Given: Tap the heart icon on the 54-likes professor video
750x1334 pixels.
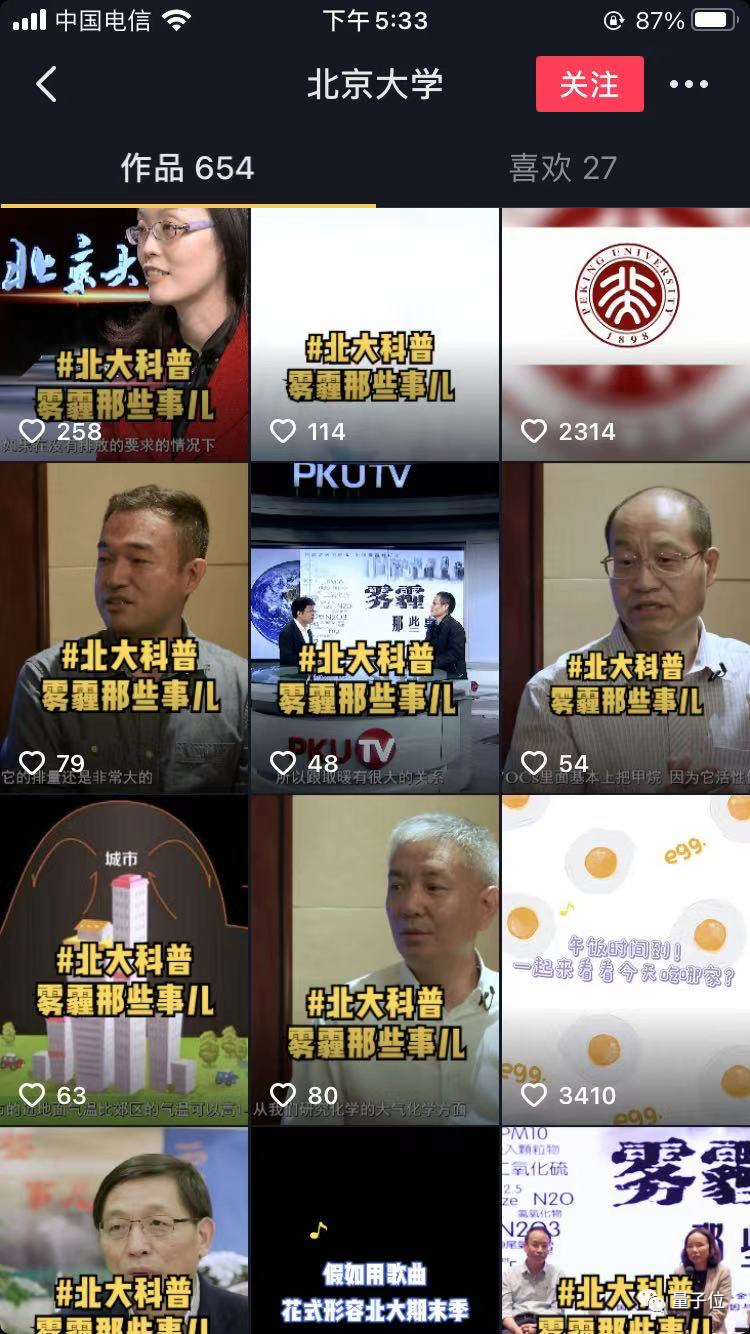Looking at the screenshot, I should [x=533, y=764].
